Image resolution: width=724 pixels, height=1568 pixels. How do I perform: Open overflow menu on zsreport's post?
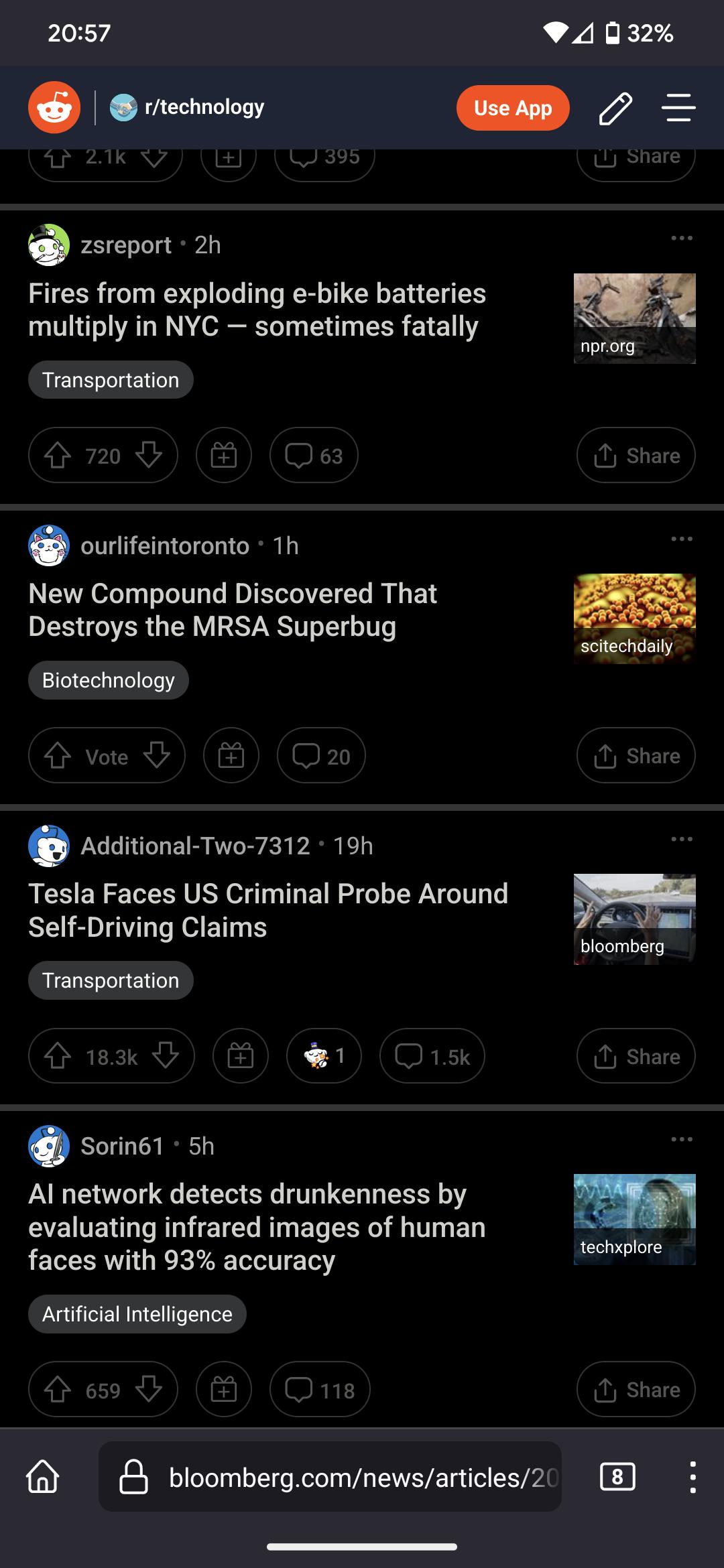click(681, 238)
